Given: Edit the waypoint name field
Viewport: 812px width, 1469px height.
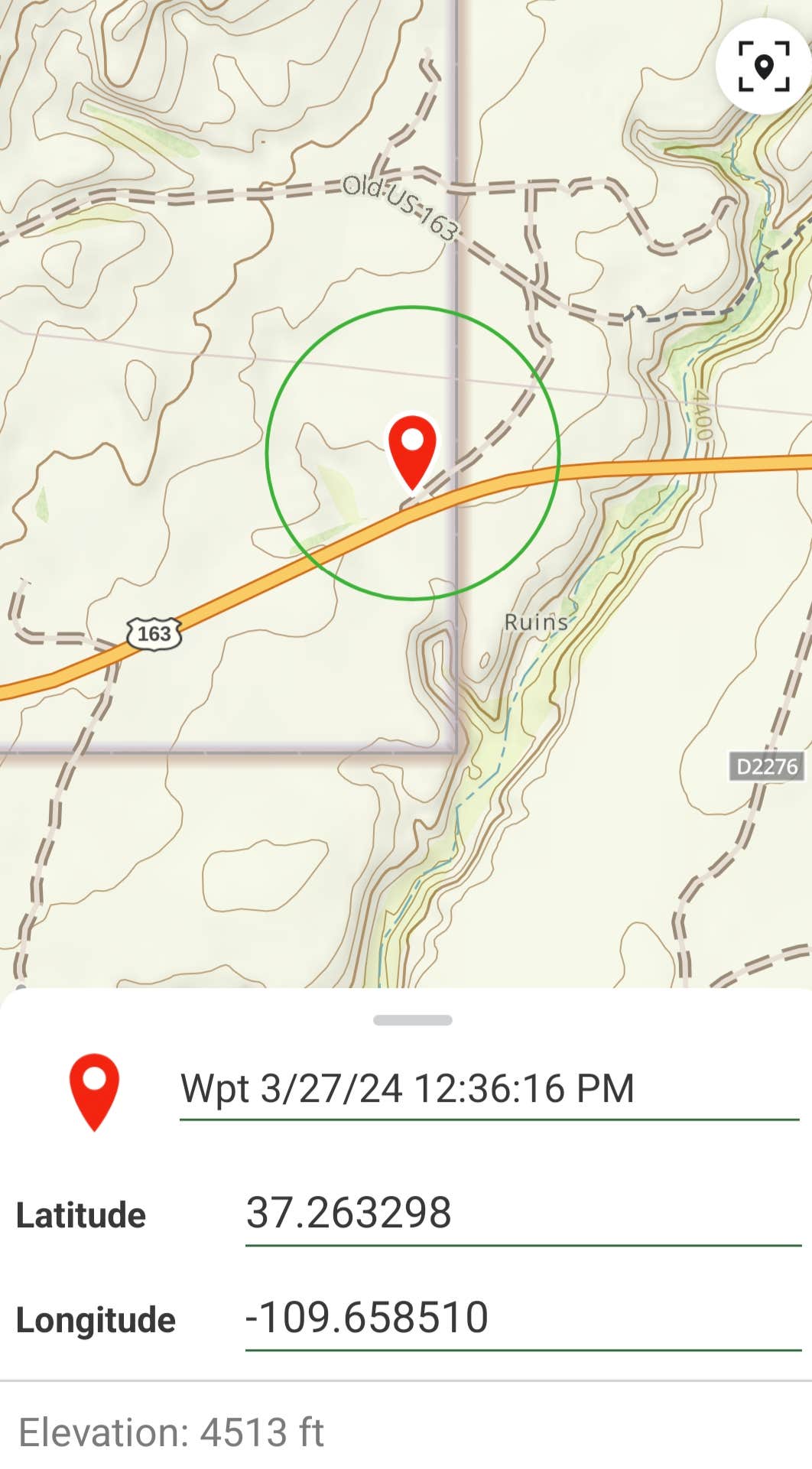Looking at the screenshot, I should [488, 1089].
